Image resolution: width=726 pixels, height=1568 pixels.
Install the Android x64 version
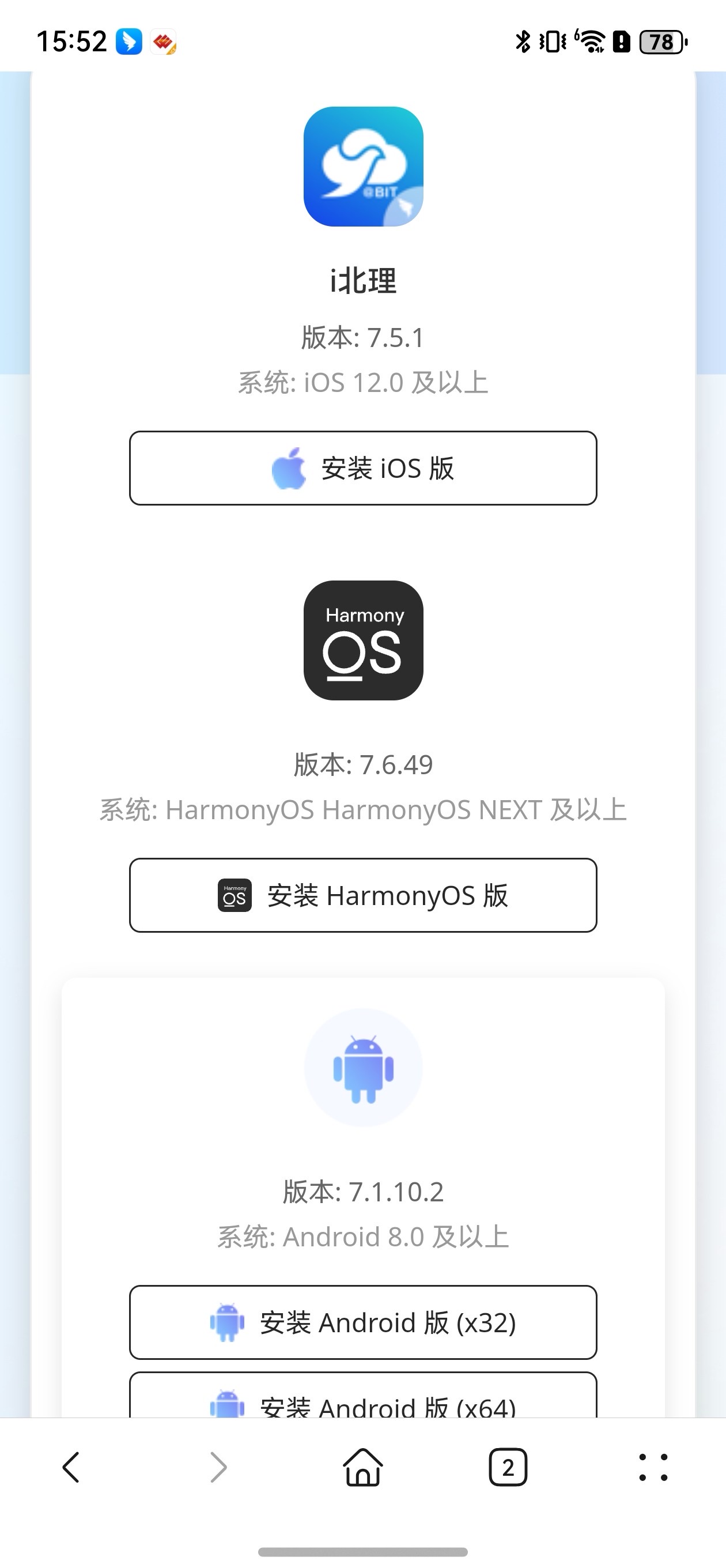[362, 1400]
